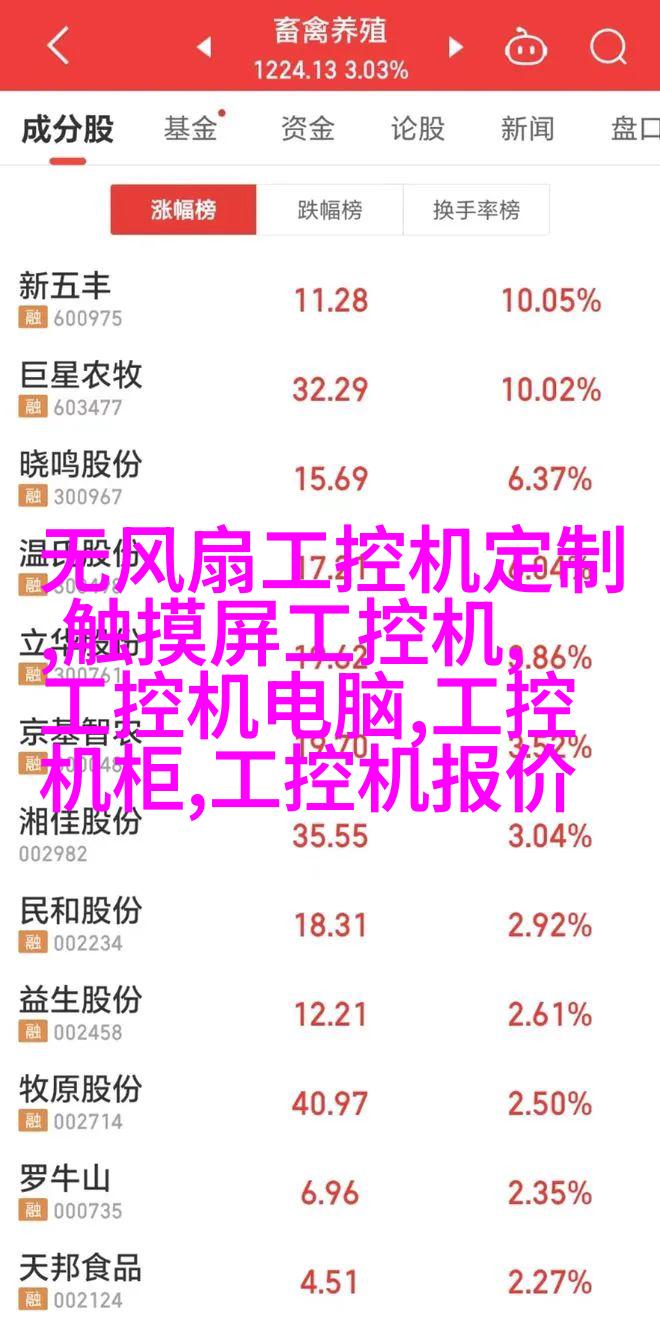Image resolution: width=660 pixels, height=1321 pixels.
Task: Show the 换手率榜 ranking
Action: click(x=476, y=210)
